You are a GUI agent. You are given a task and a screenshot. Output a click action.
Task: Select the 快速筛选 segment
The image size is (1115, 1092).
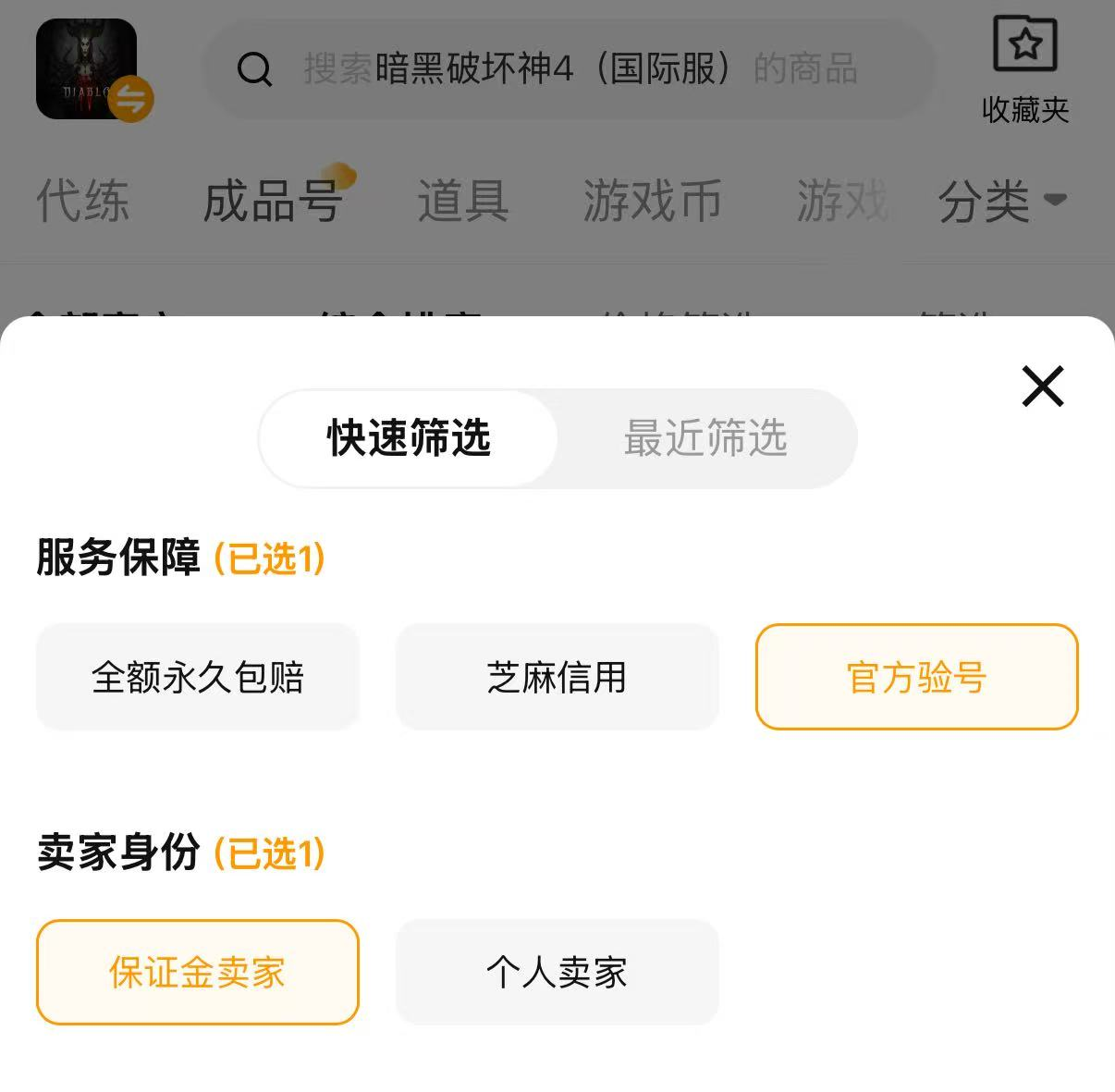coord(409,438)
